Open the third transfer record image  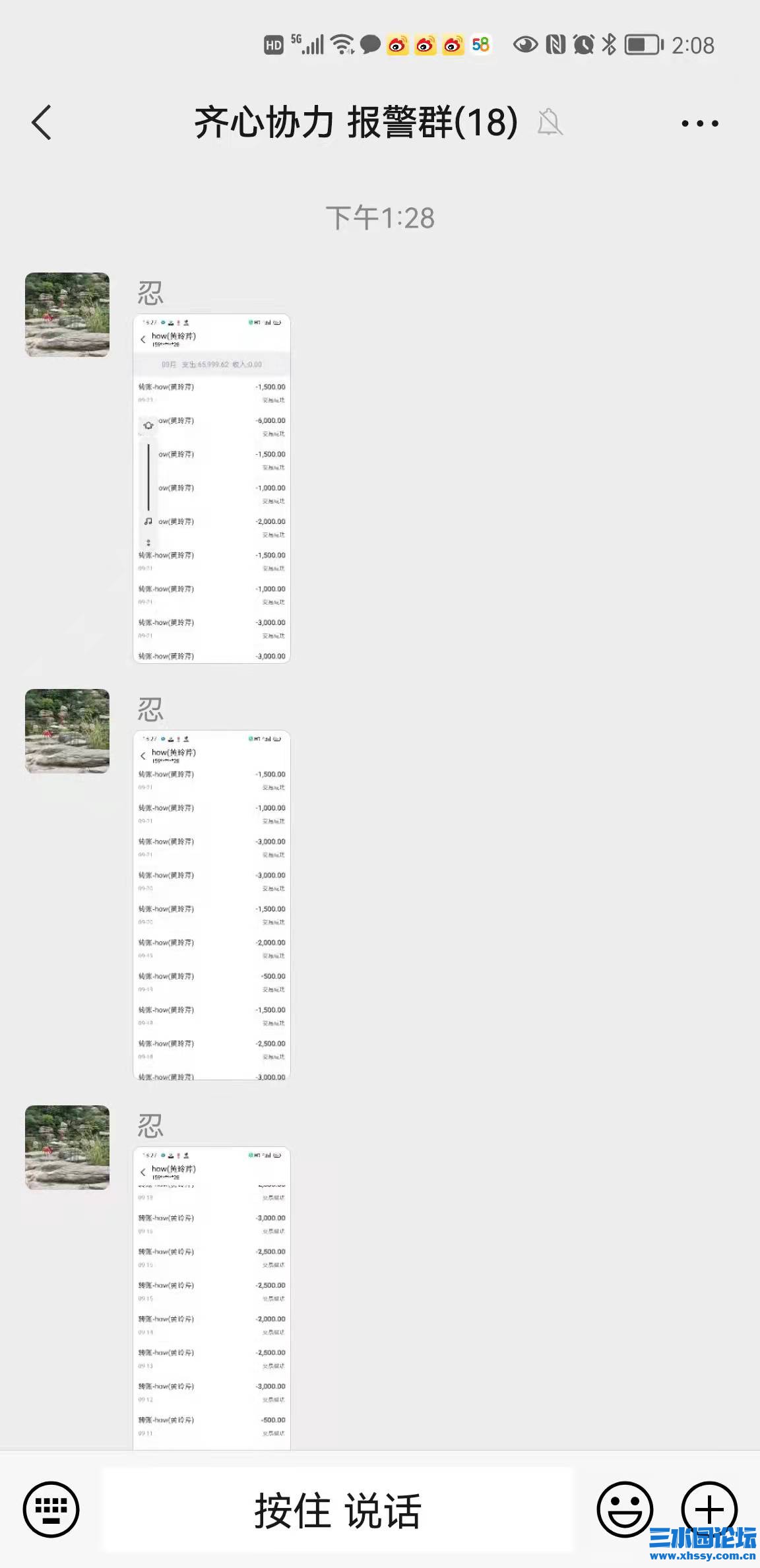[x=212, y=1297]
